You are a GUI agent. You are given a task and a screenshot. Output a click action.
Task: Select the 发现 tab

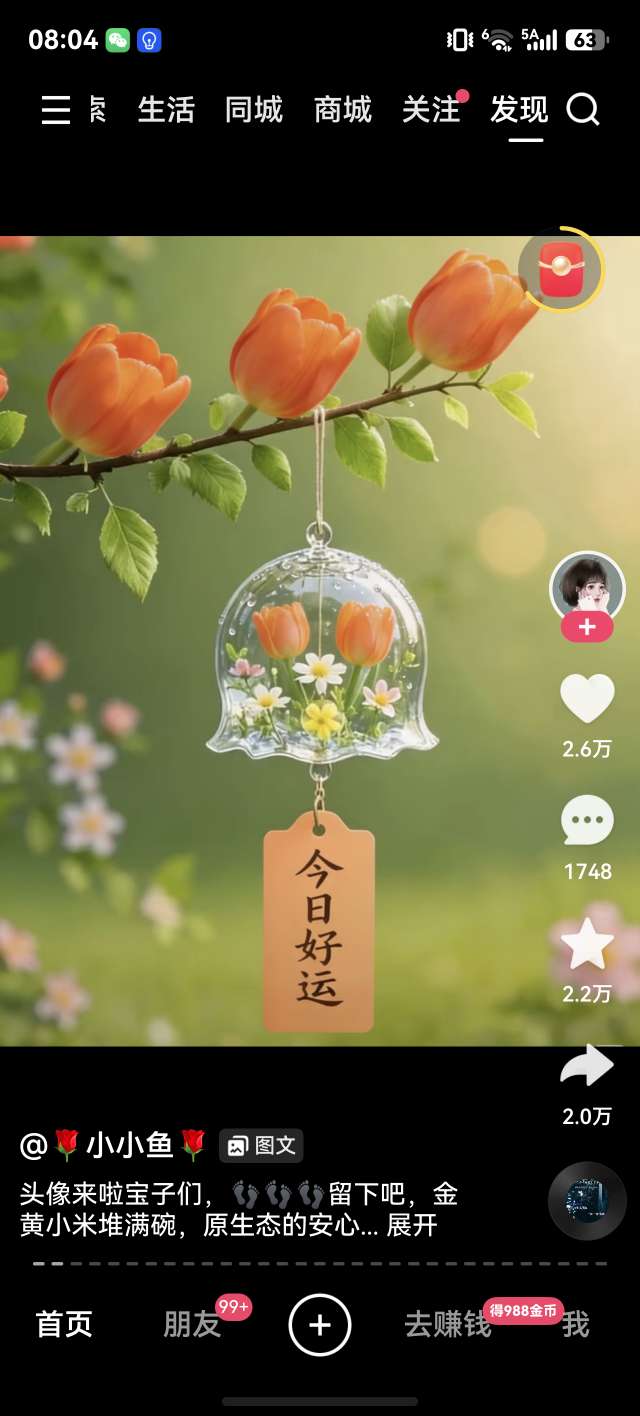(519, 109)
